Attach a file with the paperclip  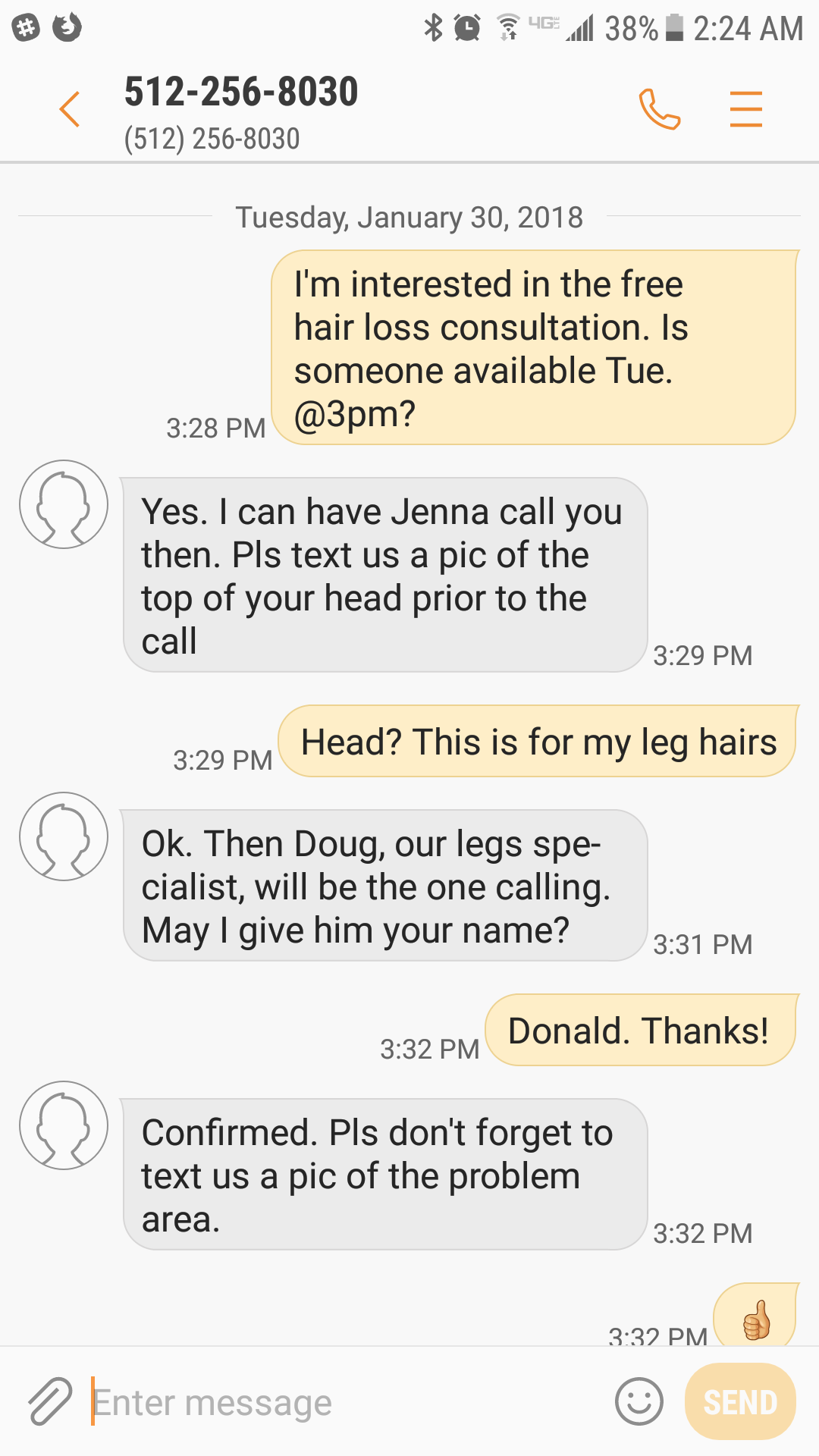pyautogui.click(x=50, y=1401)
